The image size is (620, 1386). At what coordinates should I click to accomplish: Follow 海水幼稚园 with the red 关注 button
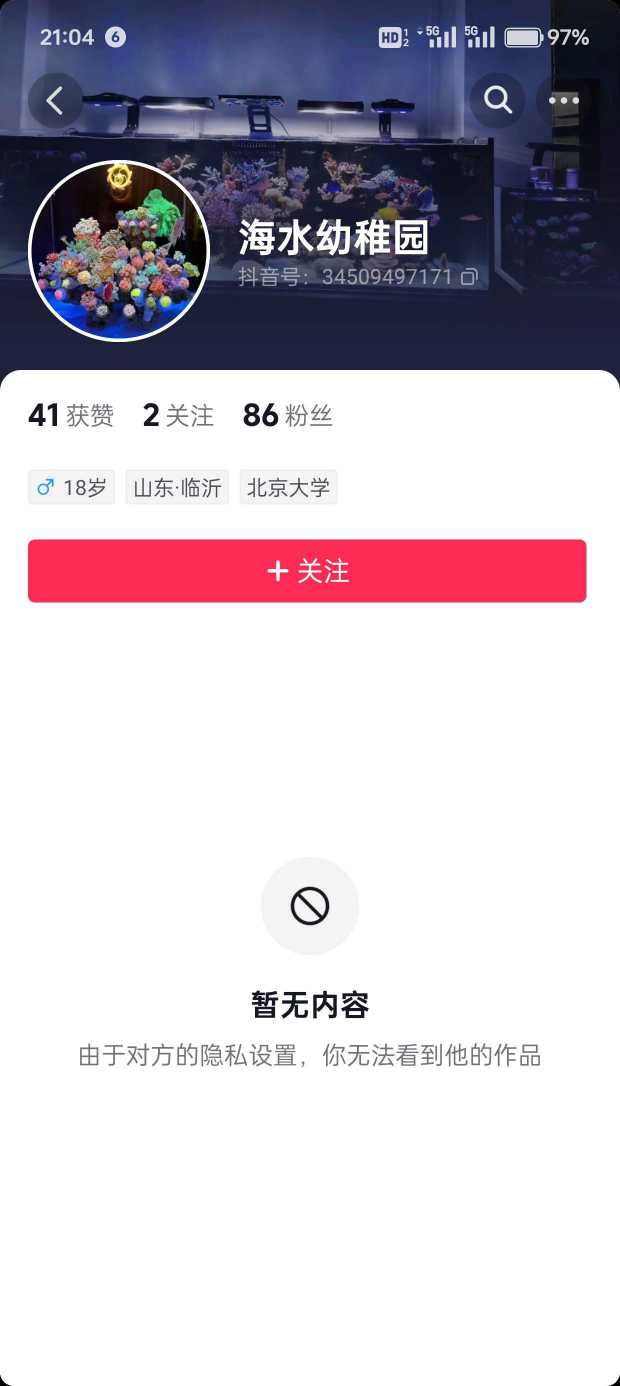pyautogui.click(x=307, y=571)
